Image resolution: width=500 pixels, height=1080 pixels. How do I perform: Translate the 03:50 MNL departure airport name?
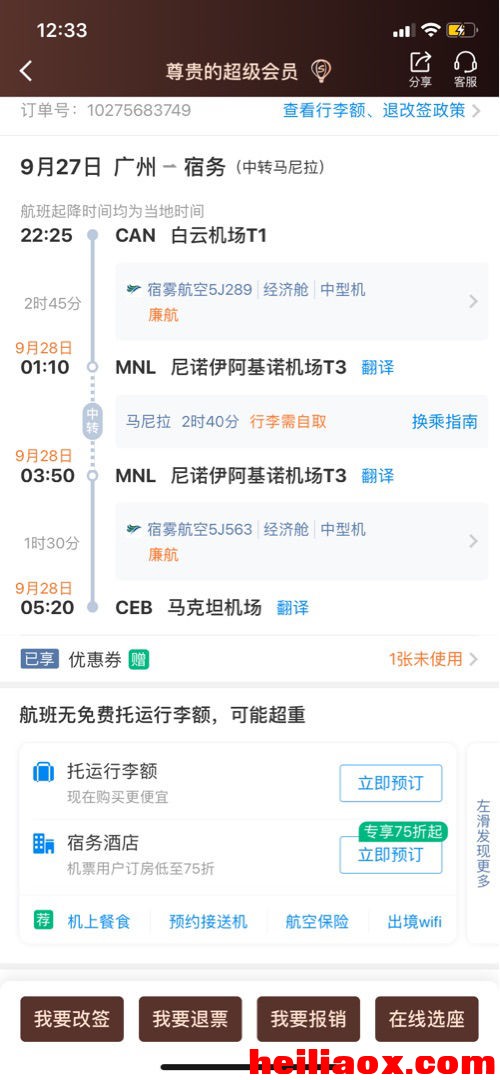(377, 475)
